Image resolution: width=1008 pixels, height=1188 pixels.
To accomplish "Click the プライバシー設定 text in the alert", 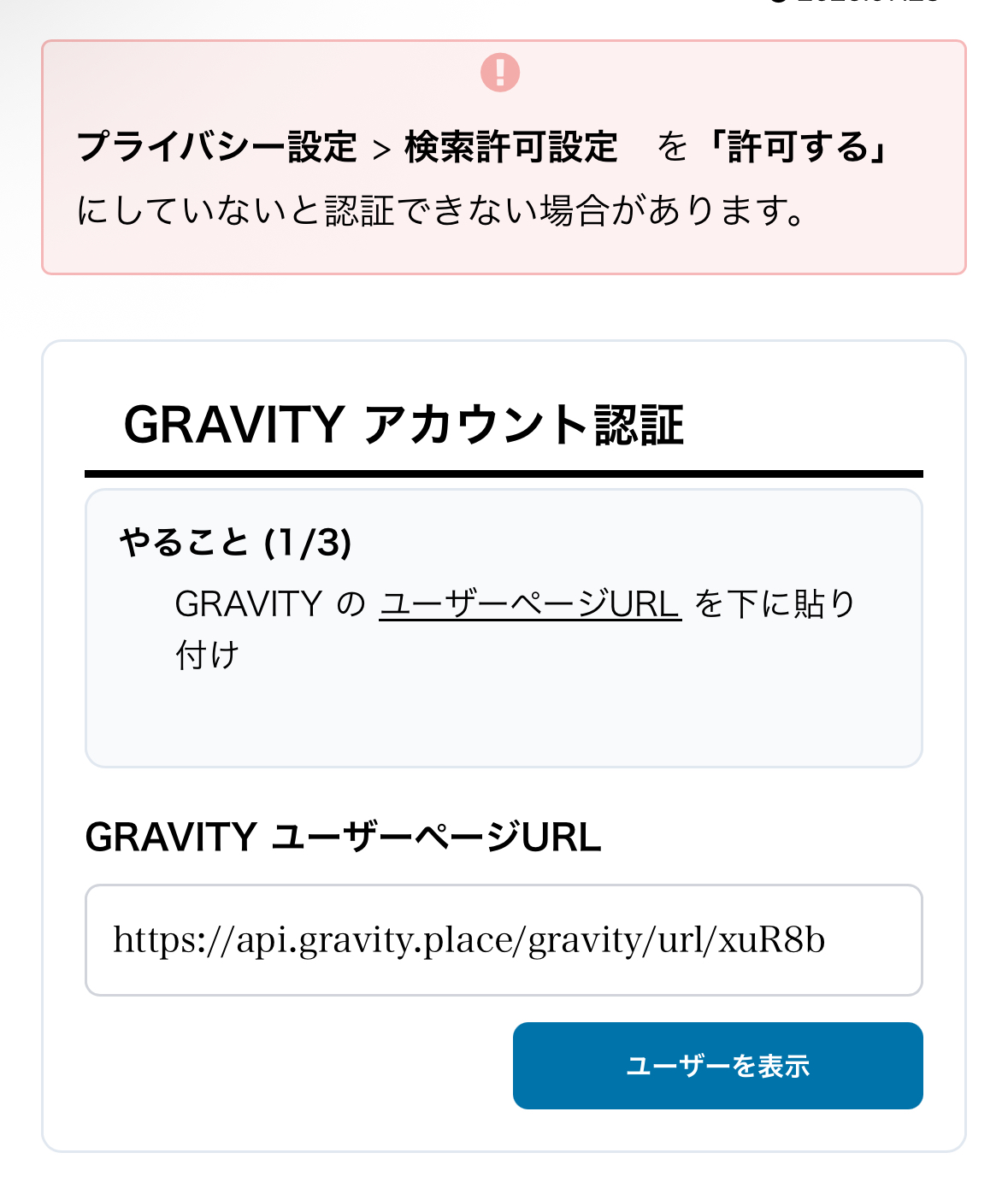I will point(218,147).
